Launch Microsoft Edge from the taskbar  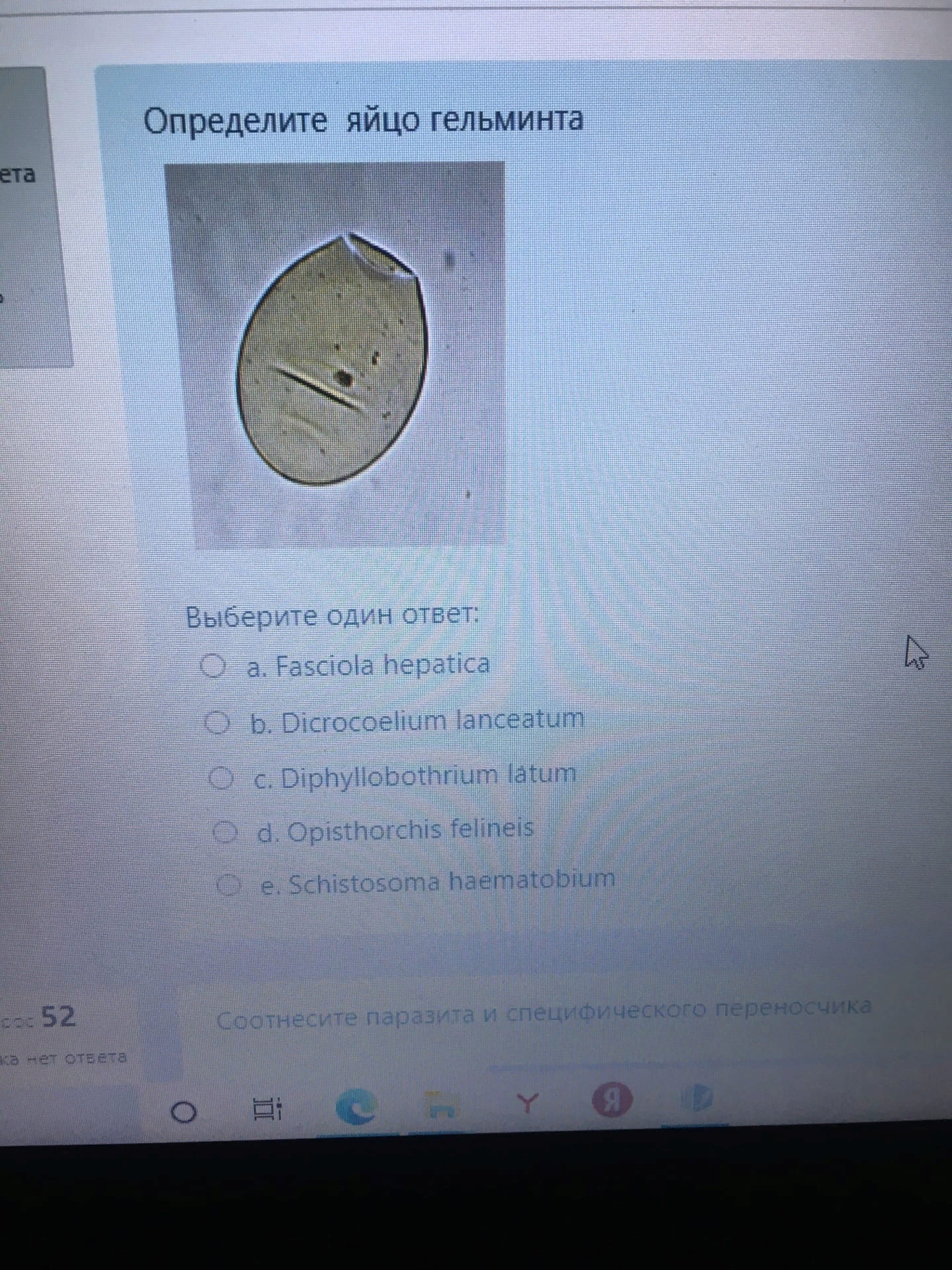tap(356, 1107)
